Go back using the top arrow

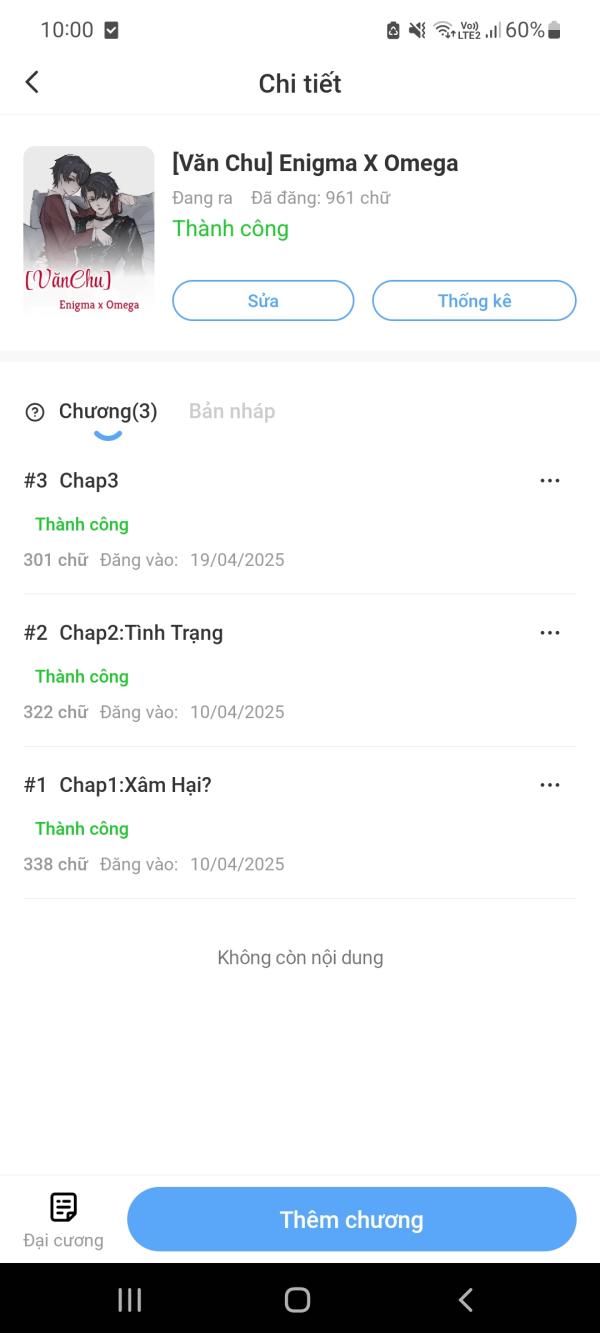(x=32, y=83)
